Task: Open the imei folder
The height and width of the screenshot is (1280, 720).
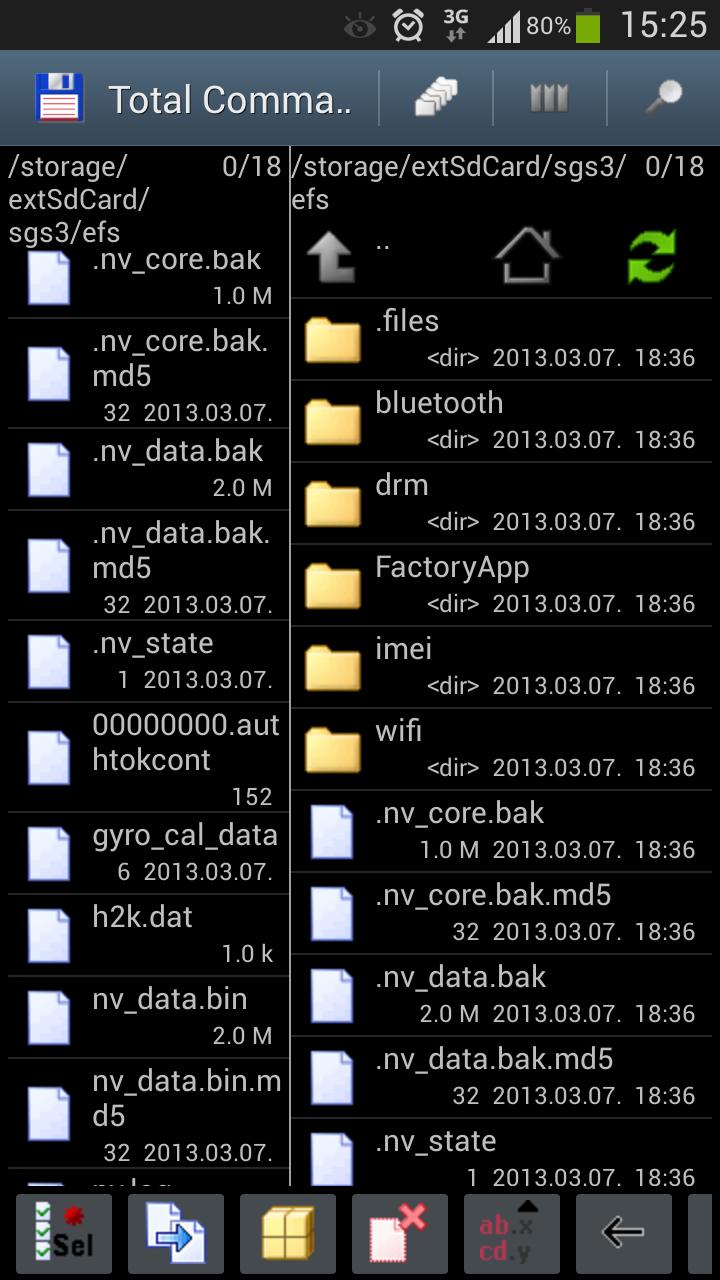Action: 502,667
